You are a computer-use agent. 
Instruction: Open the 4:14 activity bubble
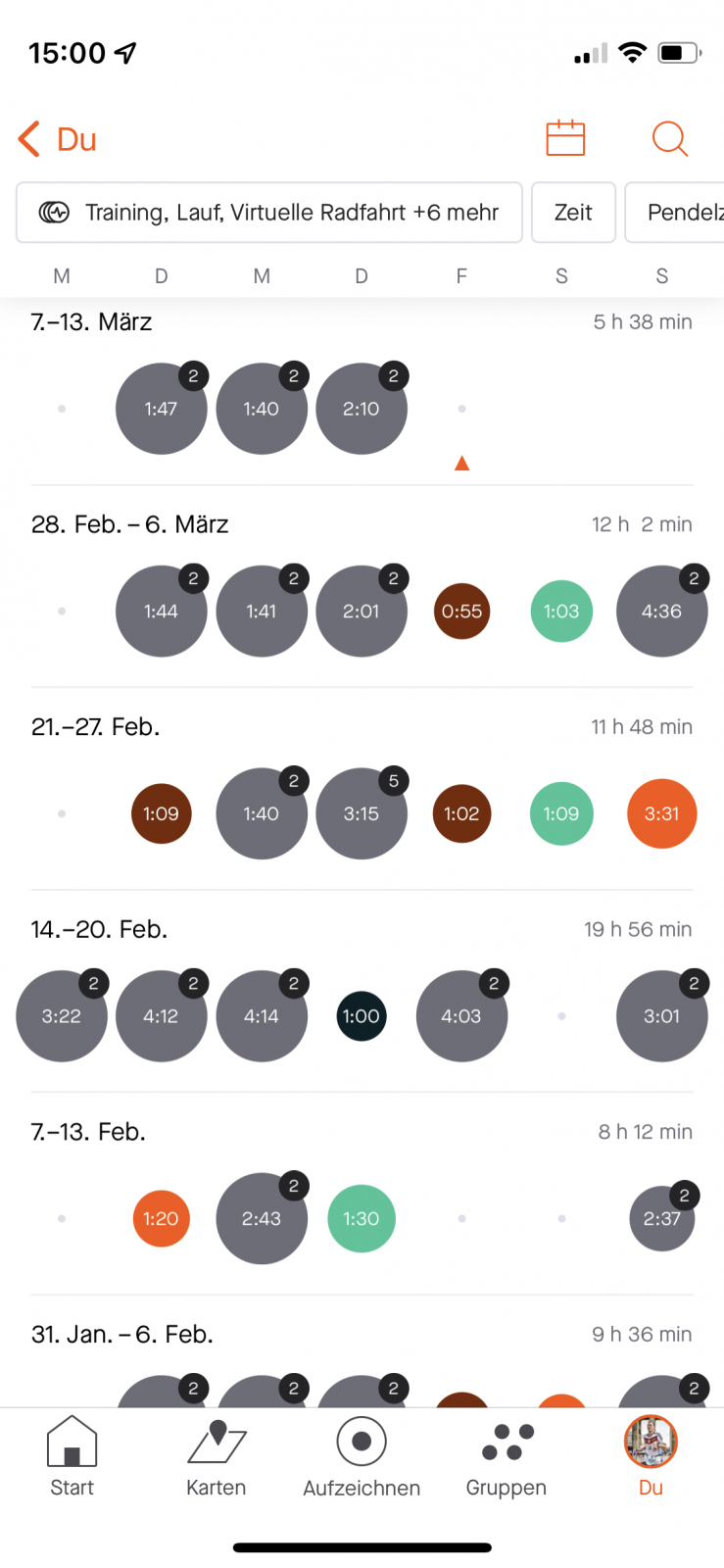[x=262, y=1016]
